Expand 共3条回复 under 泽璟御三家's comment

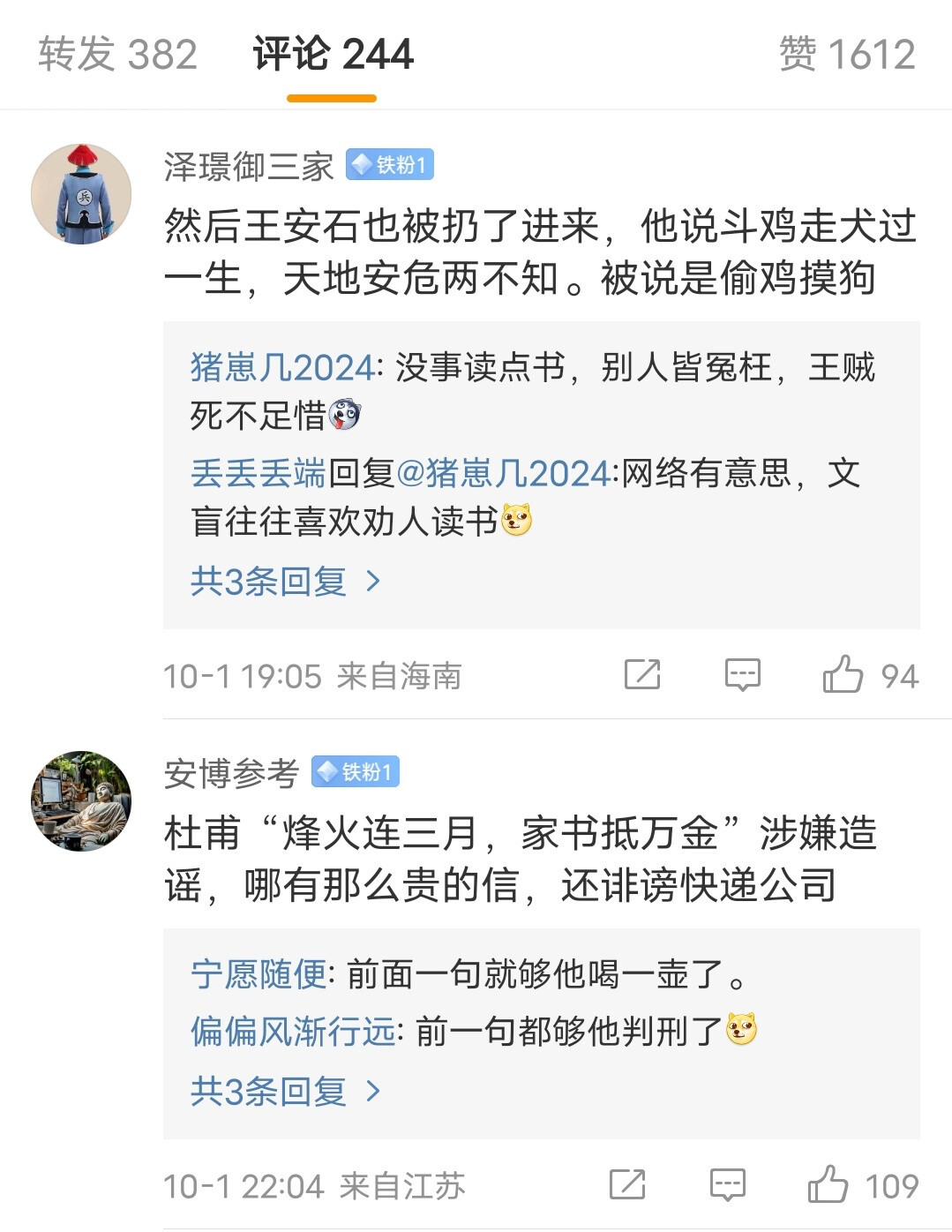tap(284, 582)
